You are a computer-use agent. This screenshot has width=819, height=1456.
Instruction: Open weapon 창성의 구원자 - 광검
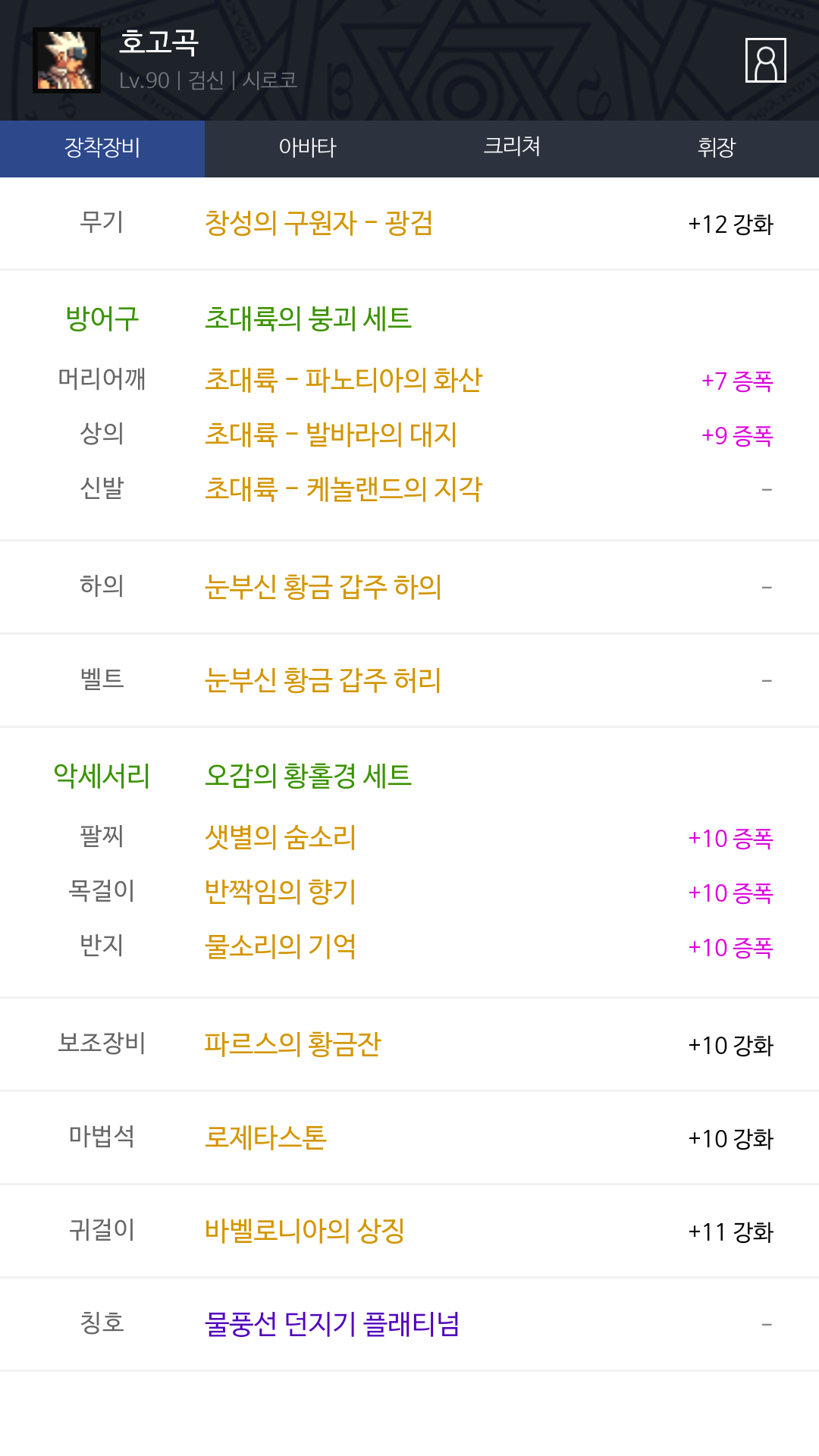click(x=318, y=224)
